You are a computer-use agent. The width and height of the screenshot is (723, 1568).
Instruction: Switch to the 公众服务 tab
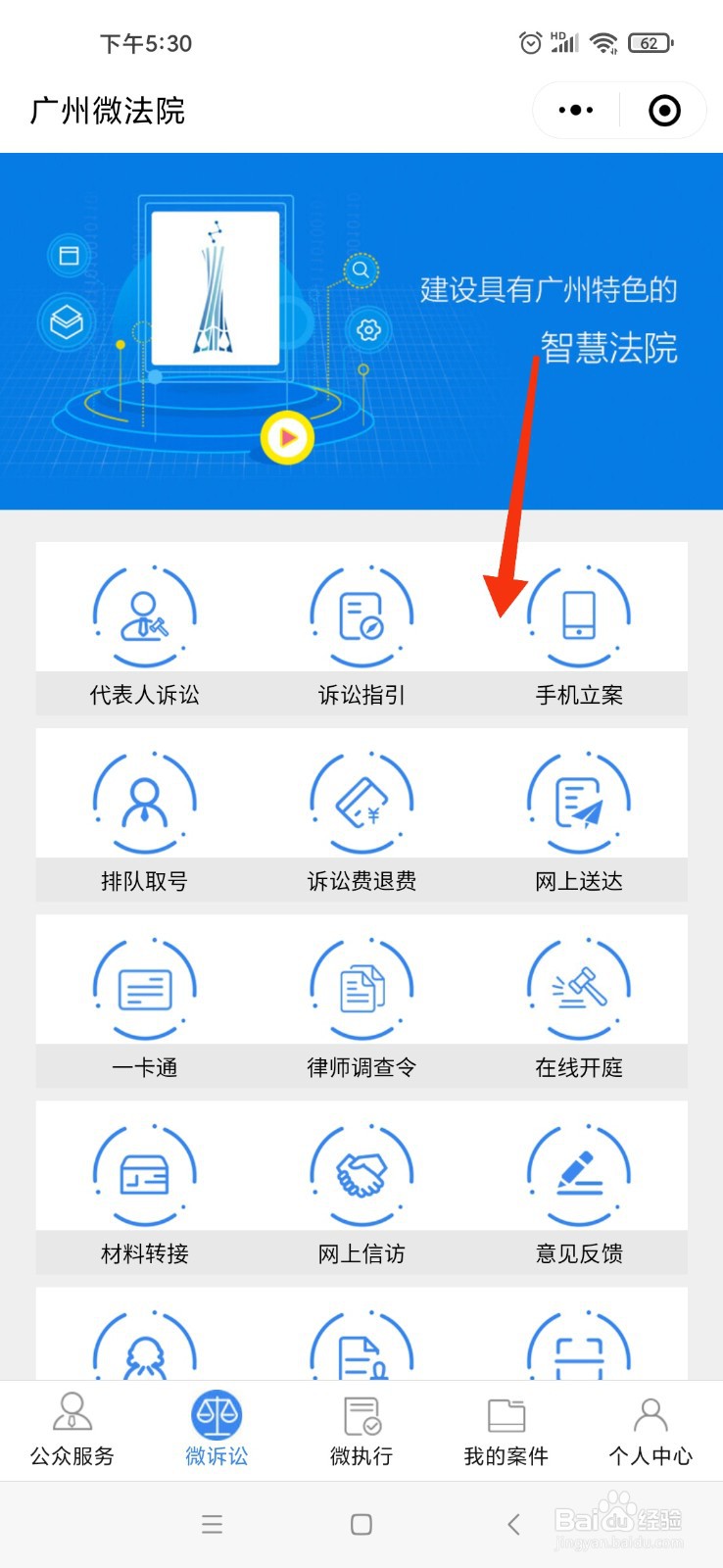70,1431
